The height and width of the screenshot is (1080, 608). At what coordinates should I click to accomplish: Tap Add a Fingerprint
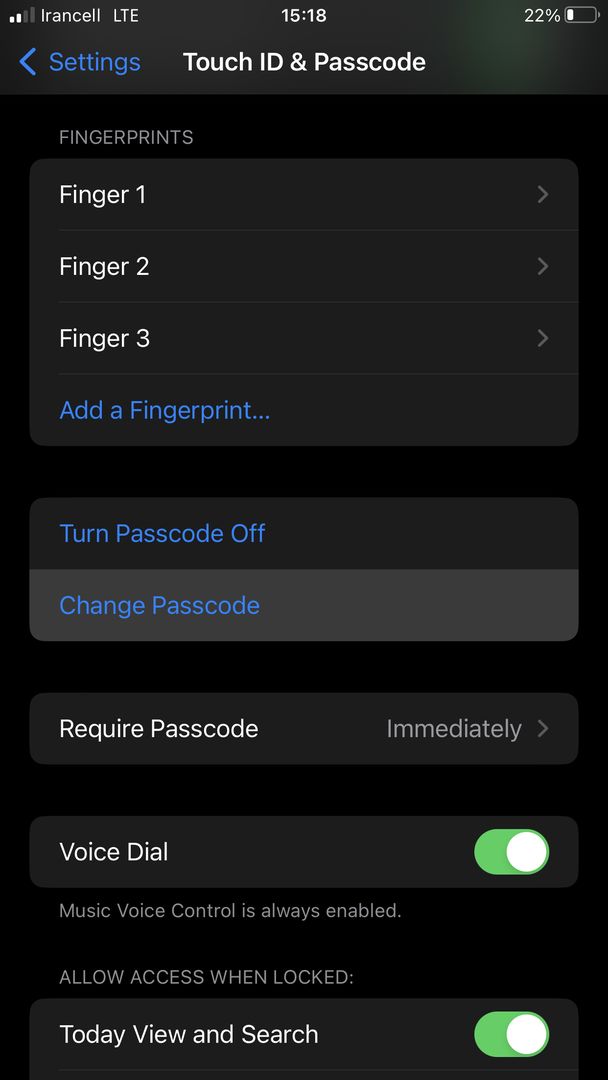pos(304,410)
